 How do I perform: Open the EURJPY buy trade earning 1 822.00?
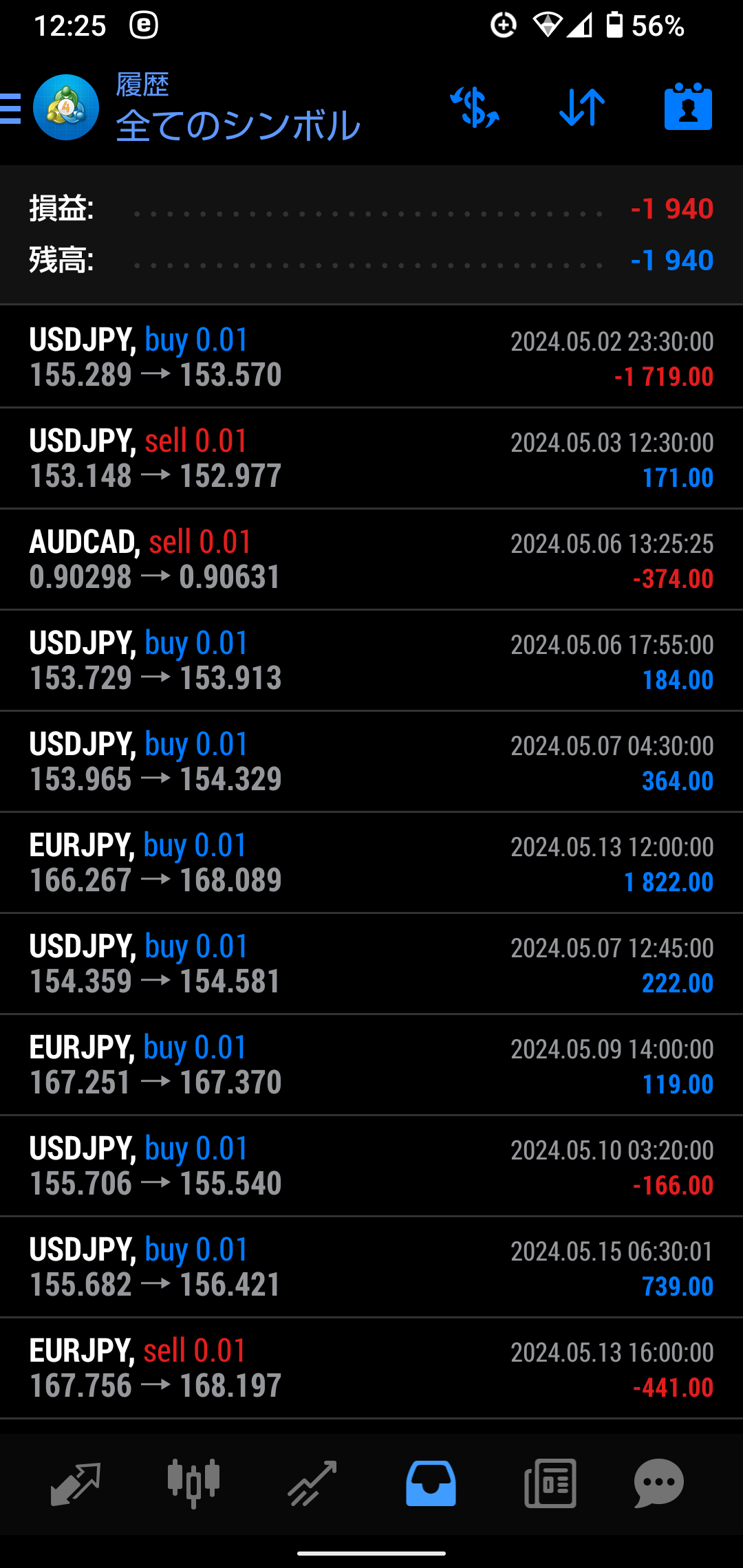click(371, 862)
